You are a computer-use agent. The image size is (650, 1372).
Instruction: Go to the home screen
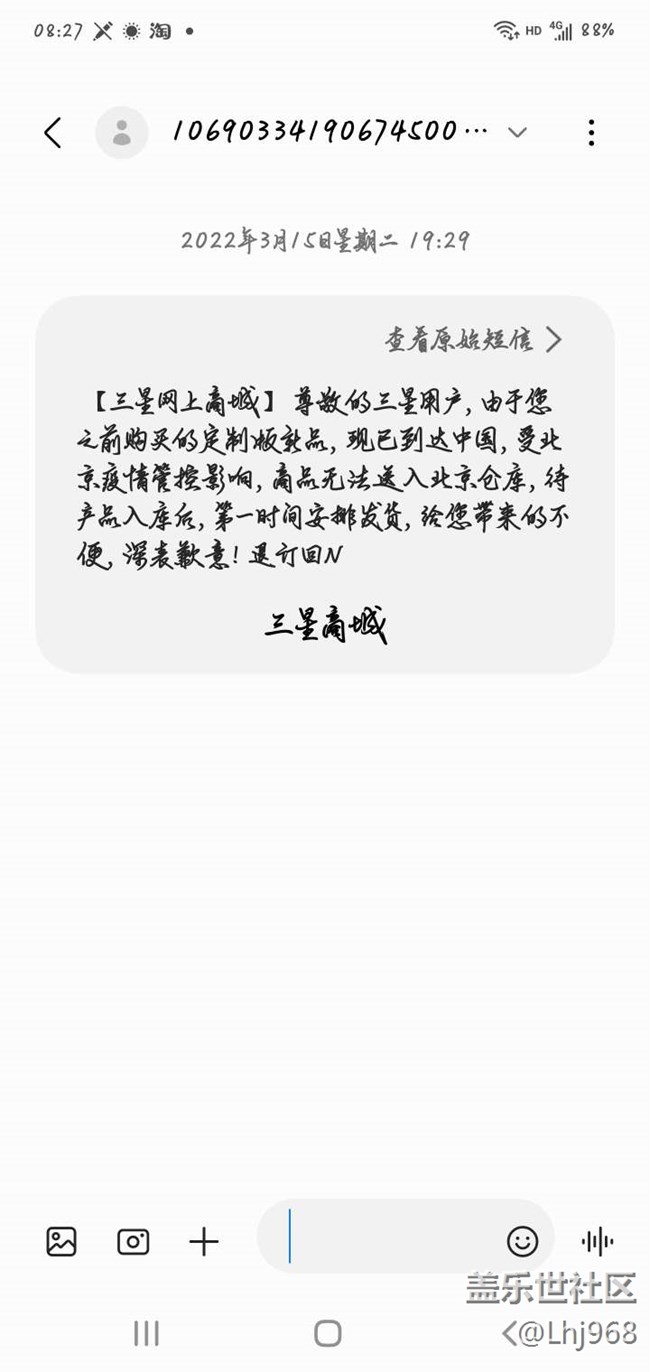[327, 1332]
